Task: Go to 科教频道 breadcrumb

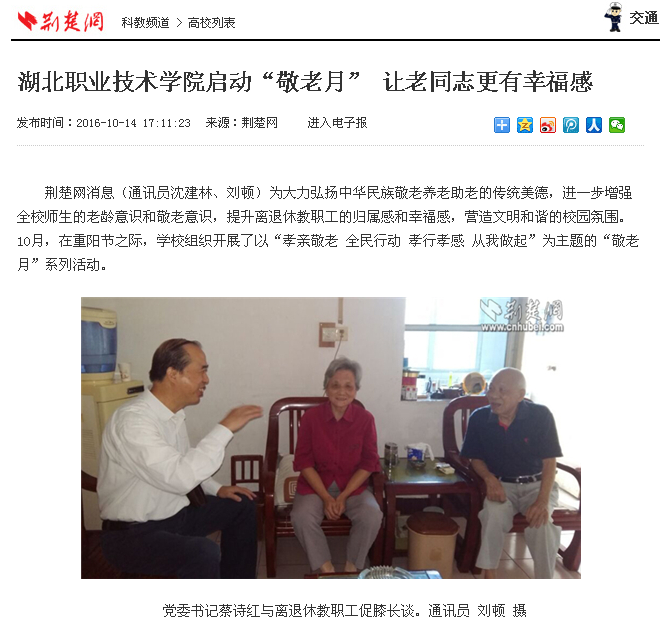Action: coord(145,21)
